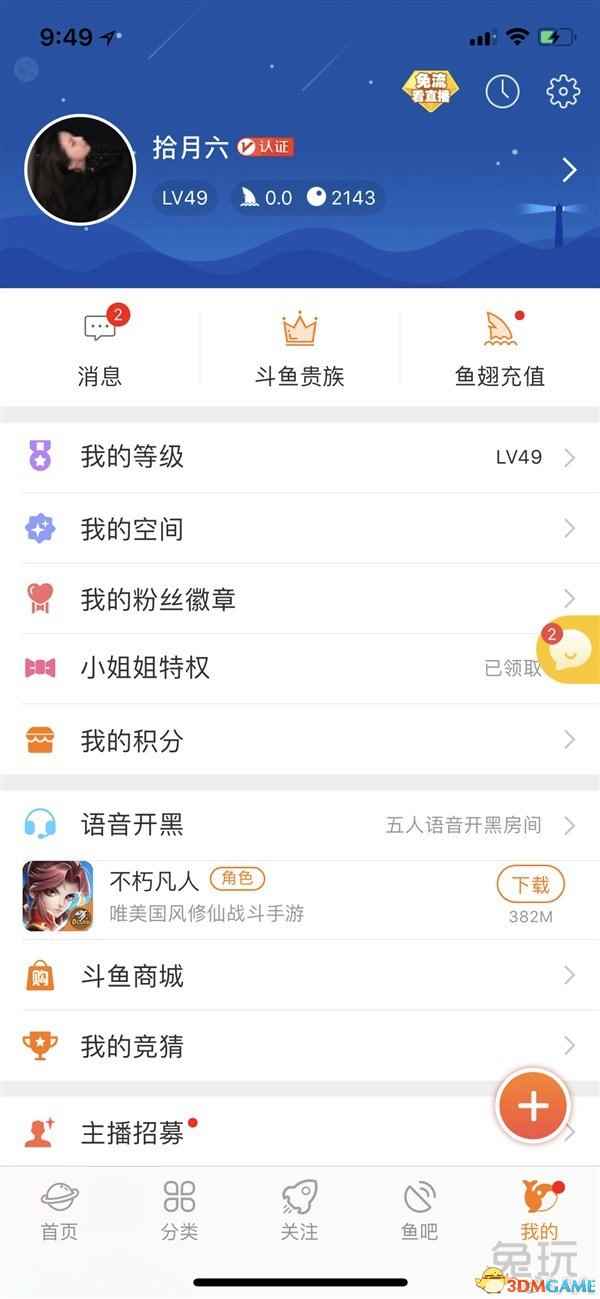Open 消息 messages
Screen dimensions: 600x1299
pos(100,348)
